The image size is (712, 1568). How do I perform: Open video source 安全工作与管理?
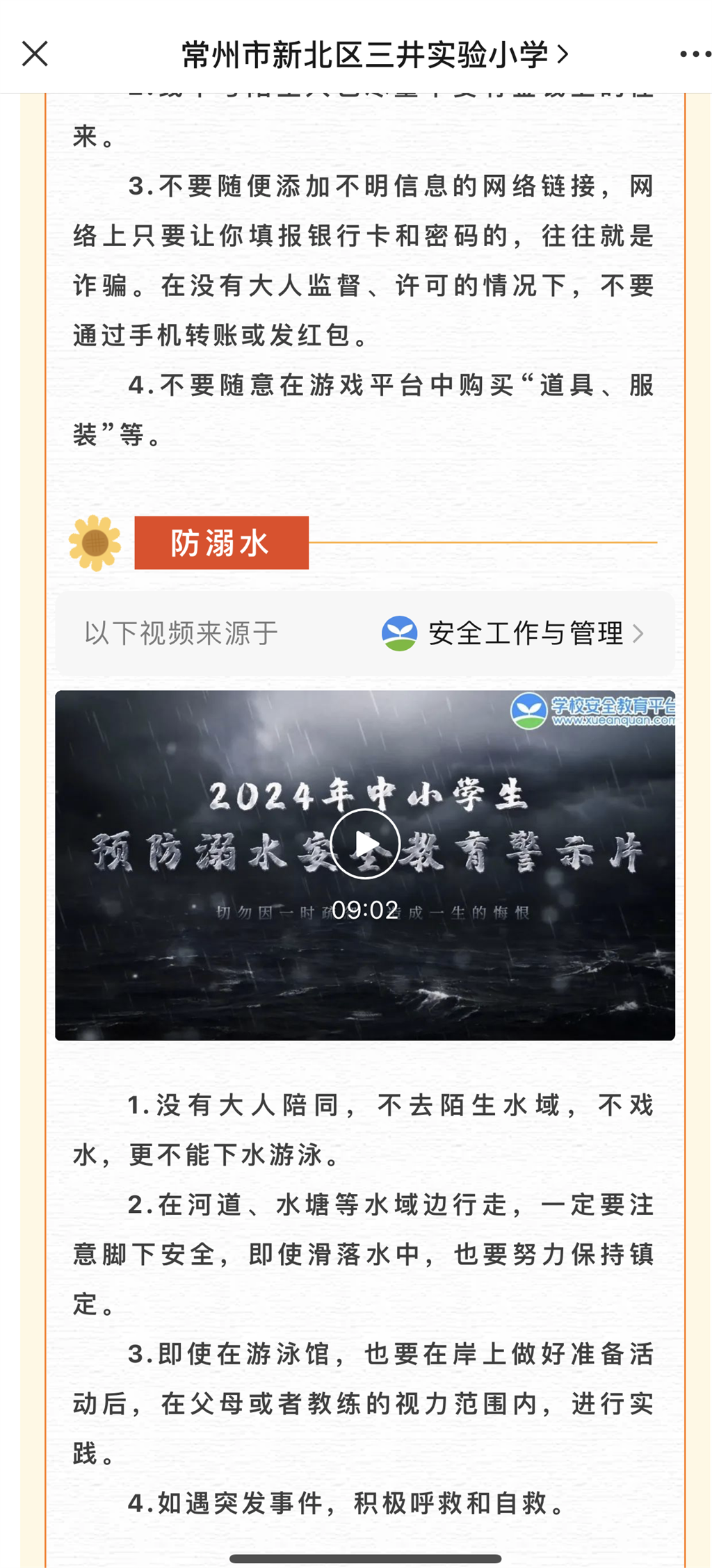tap(512, 633)
